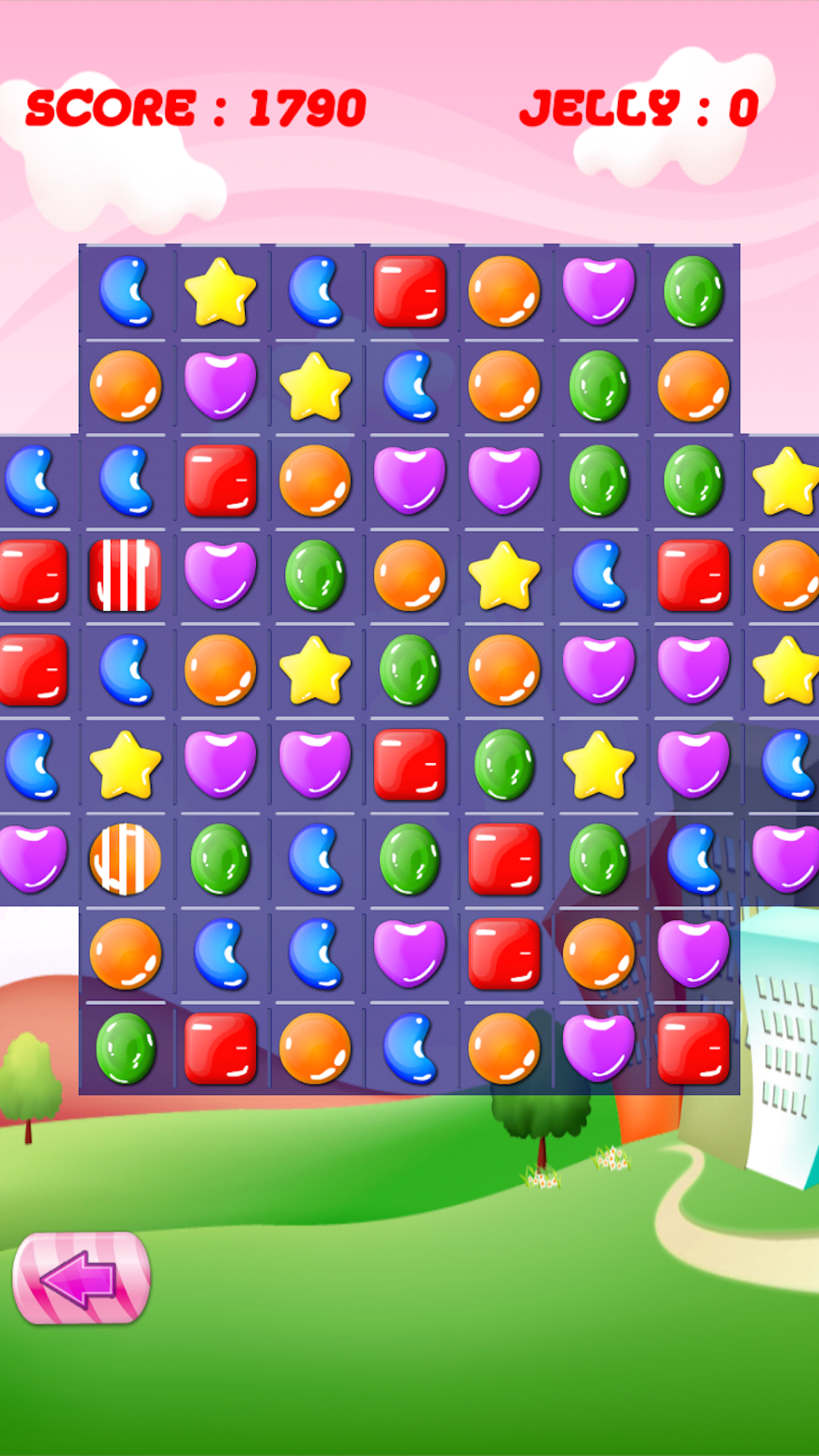Pick the blue bean in the bottom row
Viewport: 819px width, 1456px height.
[409, 1049]
